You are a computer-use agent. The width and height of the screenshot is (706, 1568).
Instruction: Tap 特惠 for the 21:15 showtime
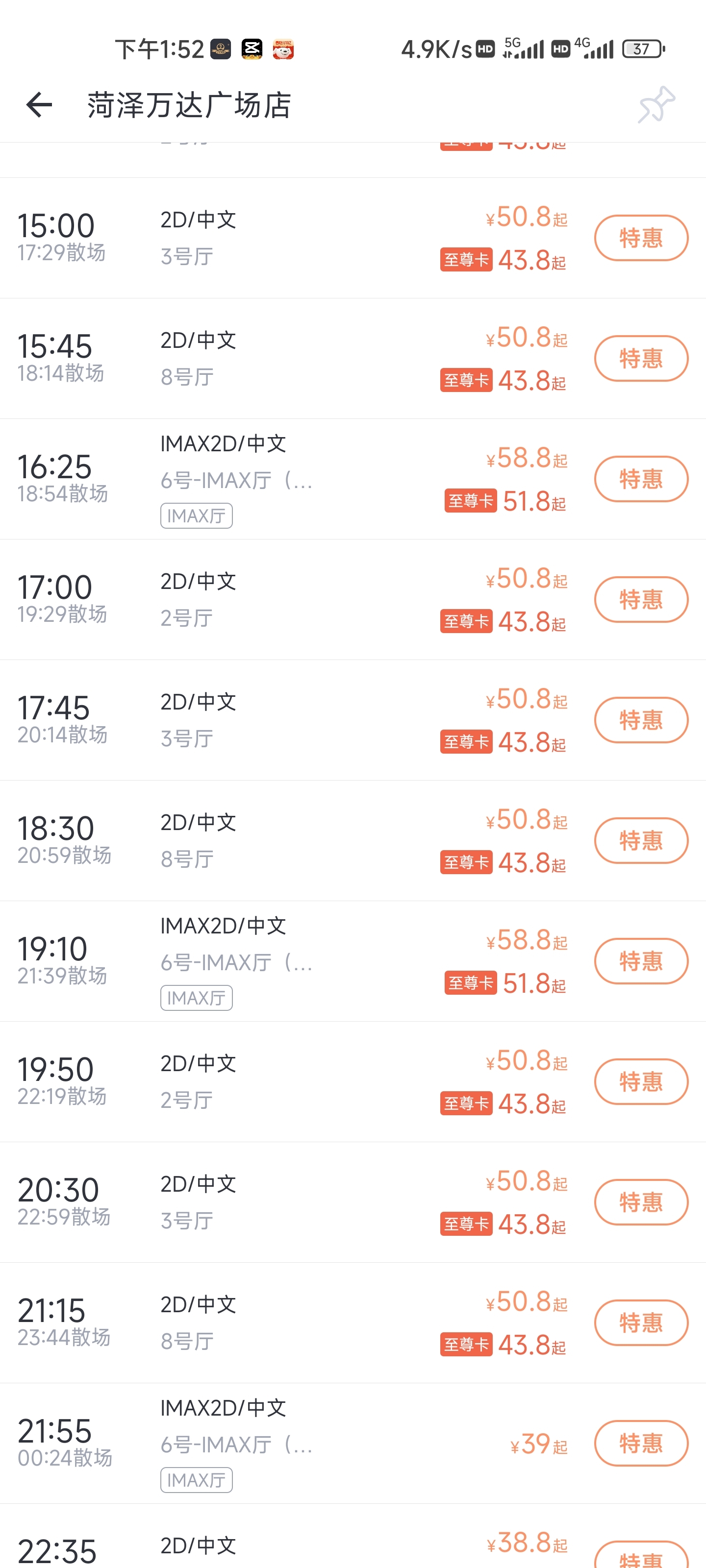tap(641, 1323)
